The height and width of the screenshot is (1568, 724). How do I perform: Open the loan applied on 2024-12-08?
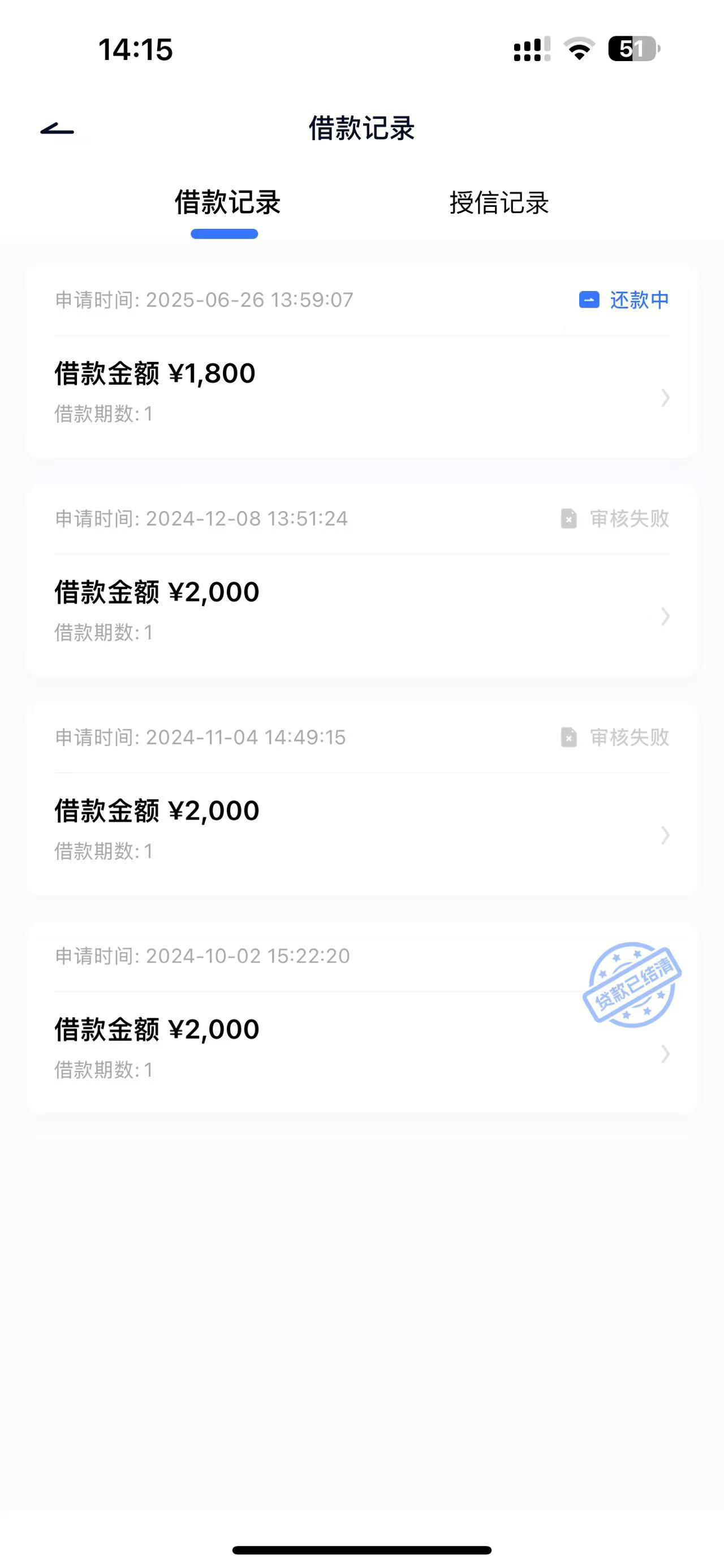pyautogui.click(x=361, y=580)
